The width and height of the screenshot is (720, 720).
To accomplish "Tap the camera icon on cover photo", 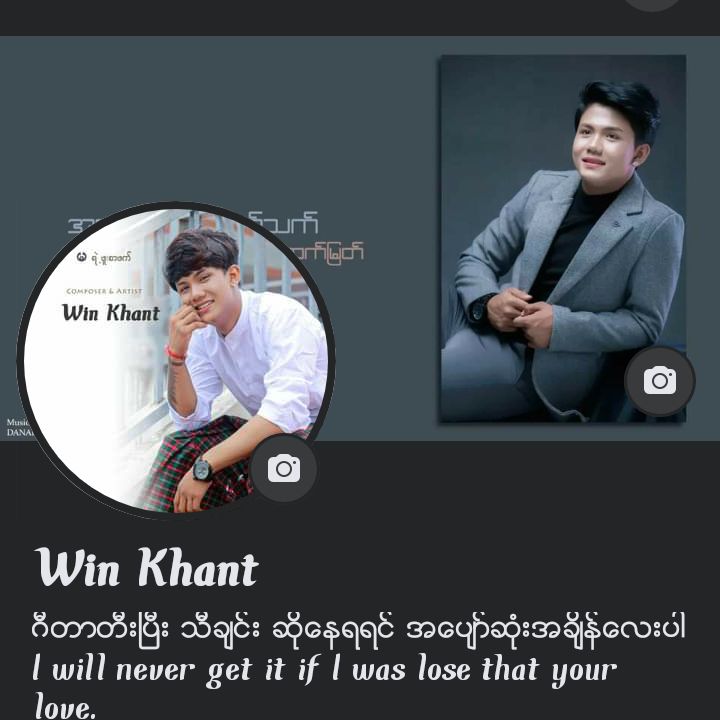I will 659,381.
